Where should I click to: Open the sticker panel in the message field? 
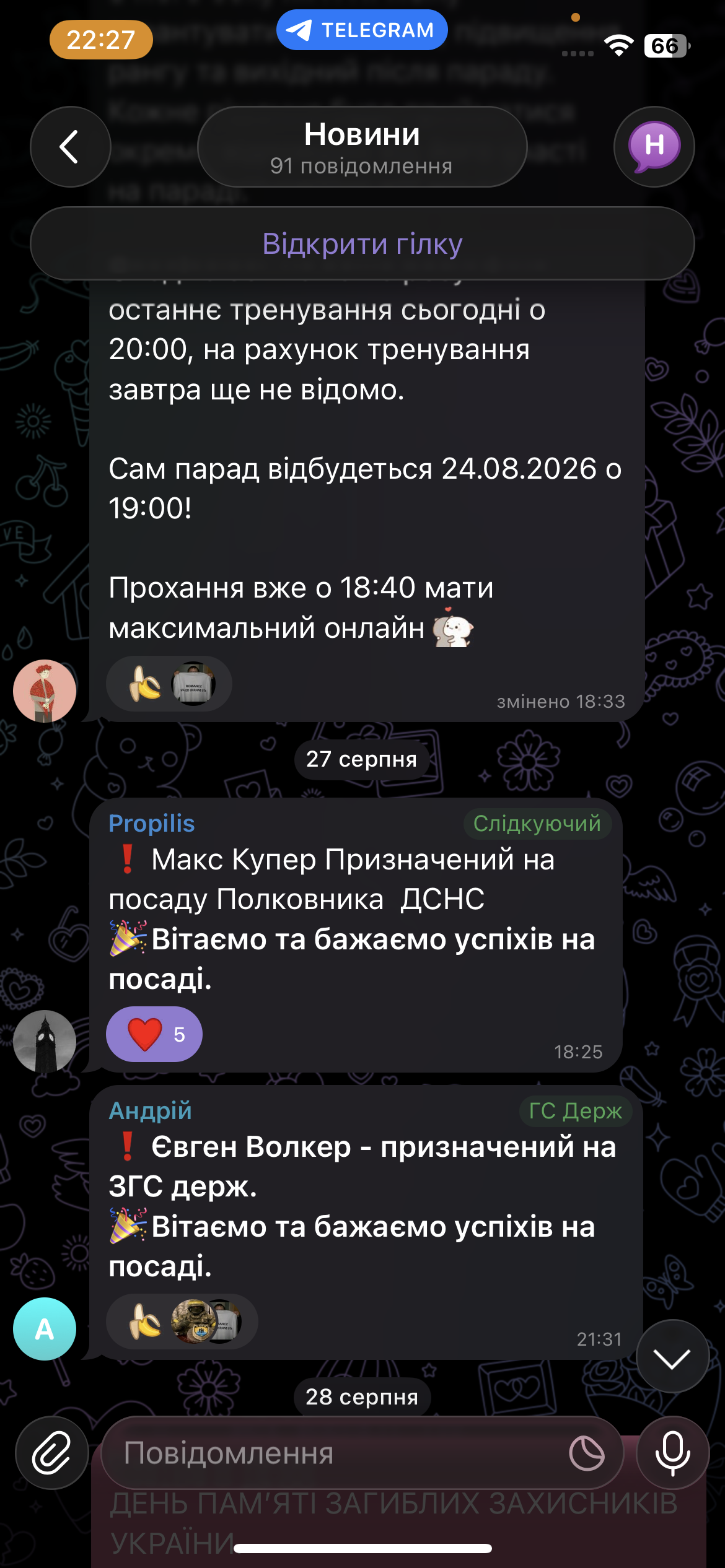pyautogui.click(x=587, y=1453)
